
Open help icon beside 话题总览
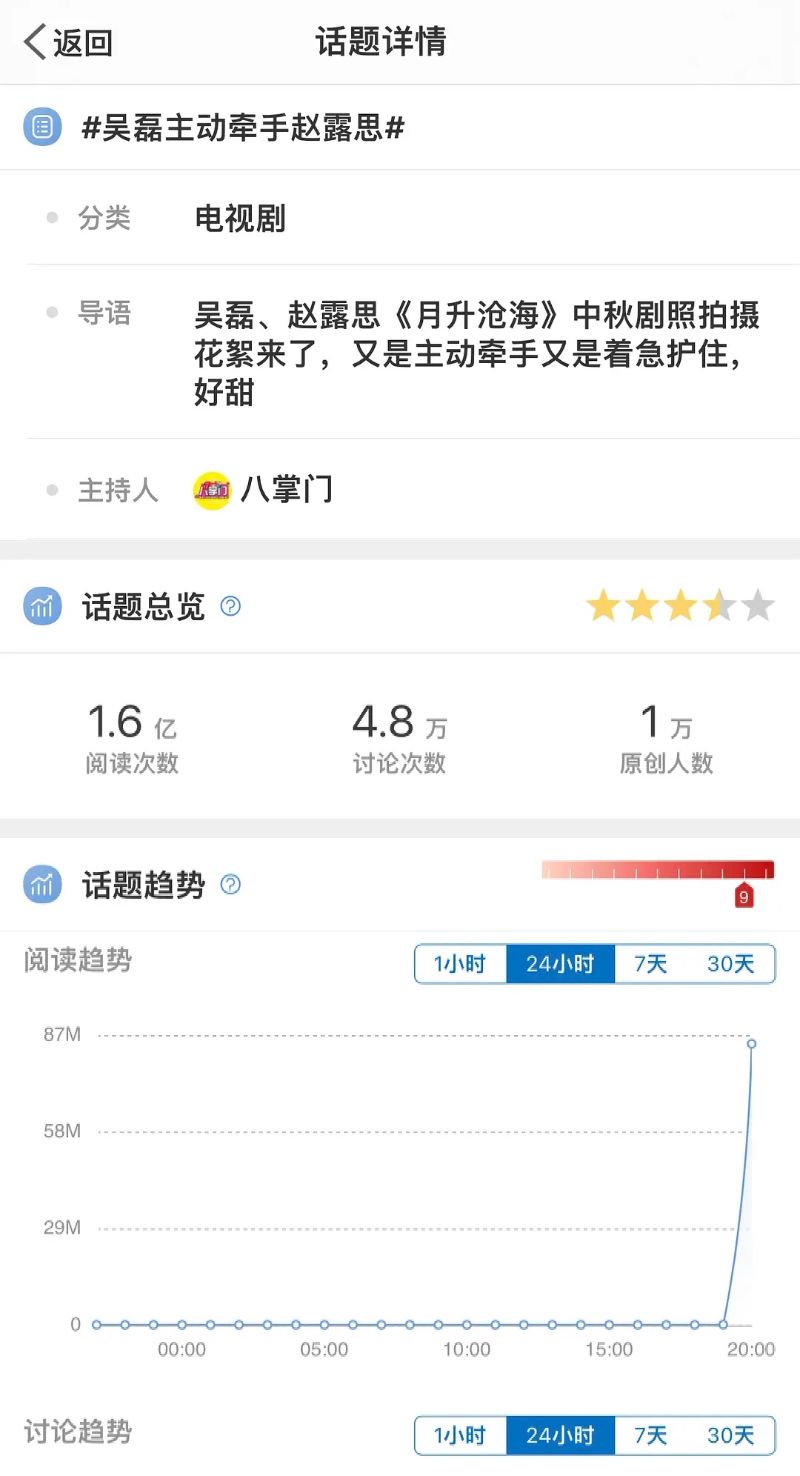[x=231, y=606]
